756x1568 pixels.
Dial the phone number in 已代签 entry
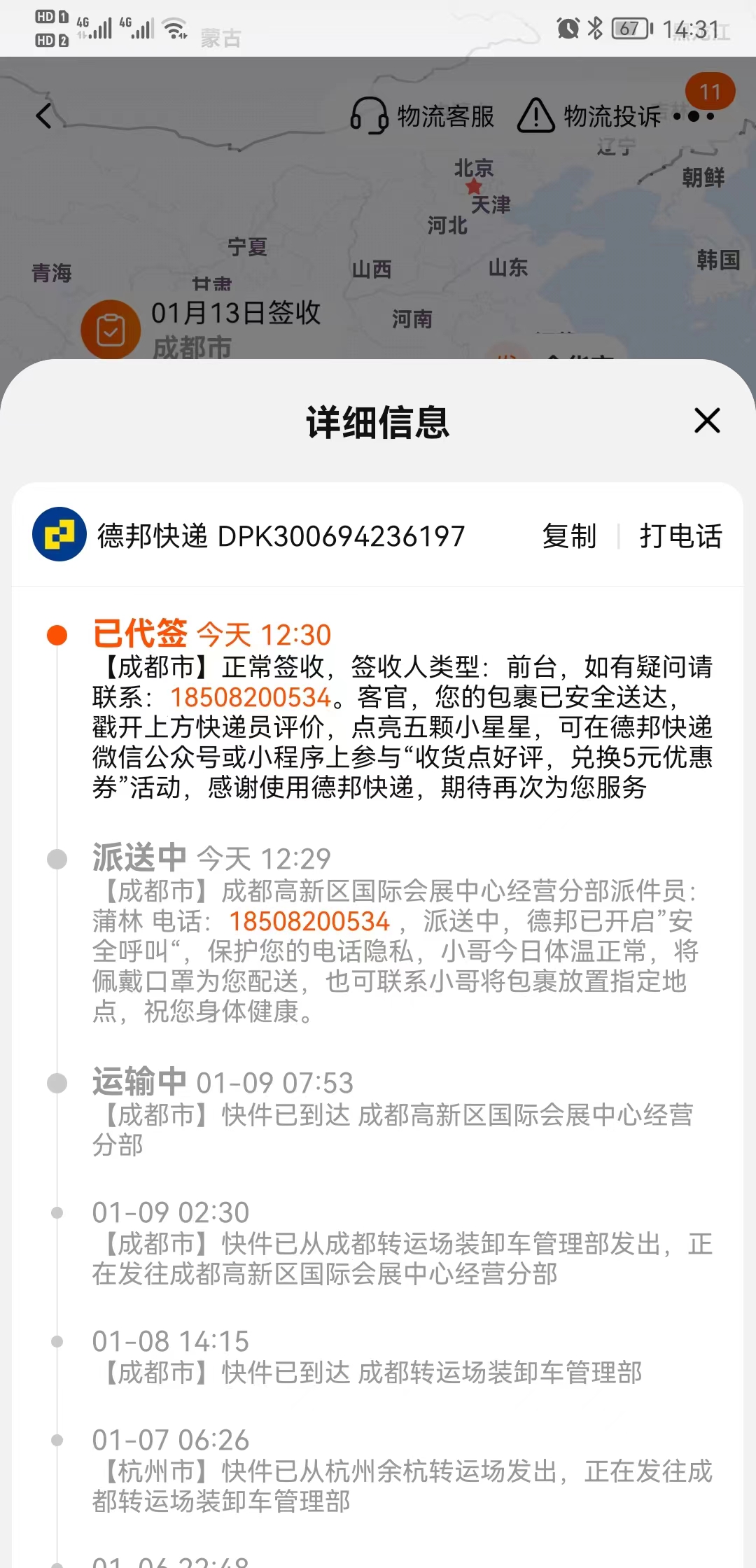click(x=251, y=697)
